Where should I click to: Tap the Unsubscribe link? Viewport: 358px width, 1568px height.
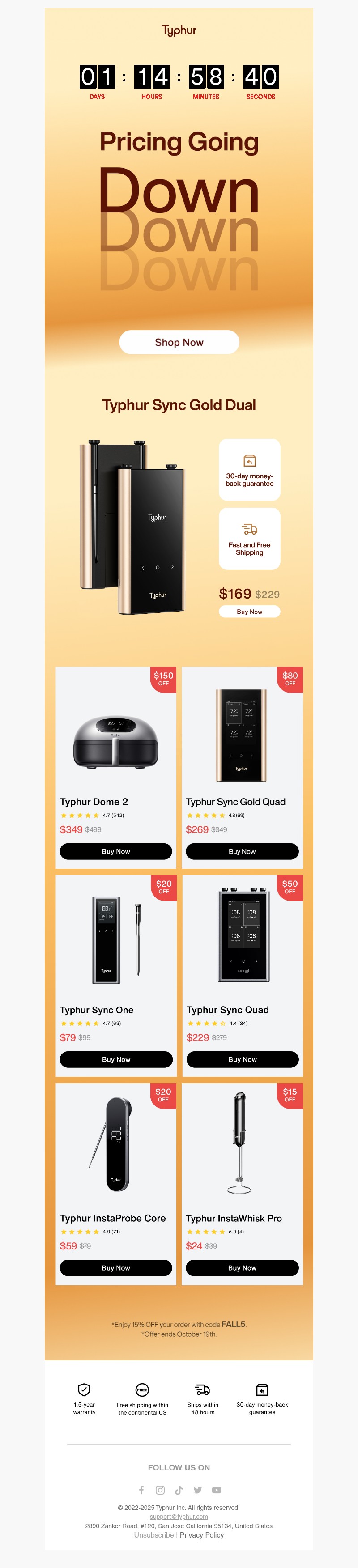tap(153, 1535)
